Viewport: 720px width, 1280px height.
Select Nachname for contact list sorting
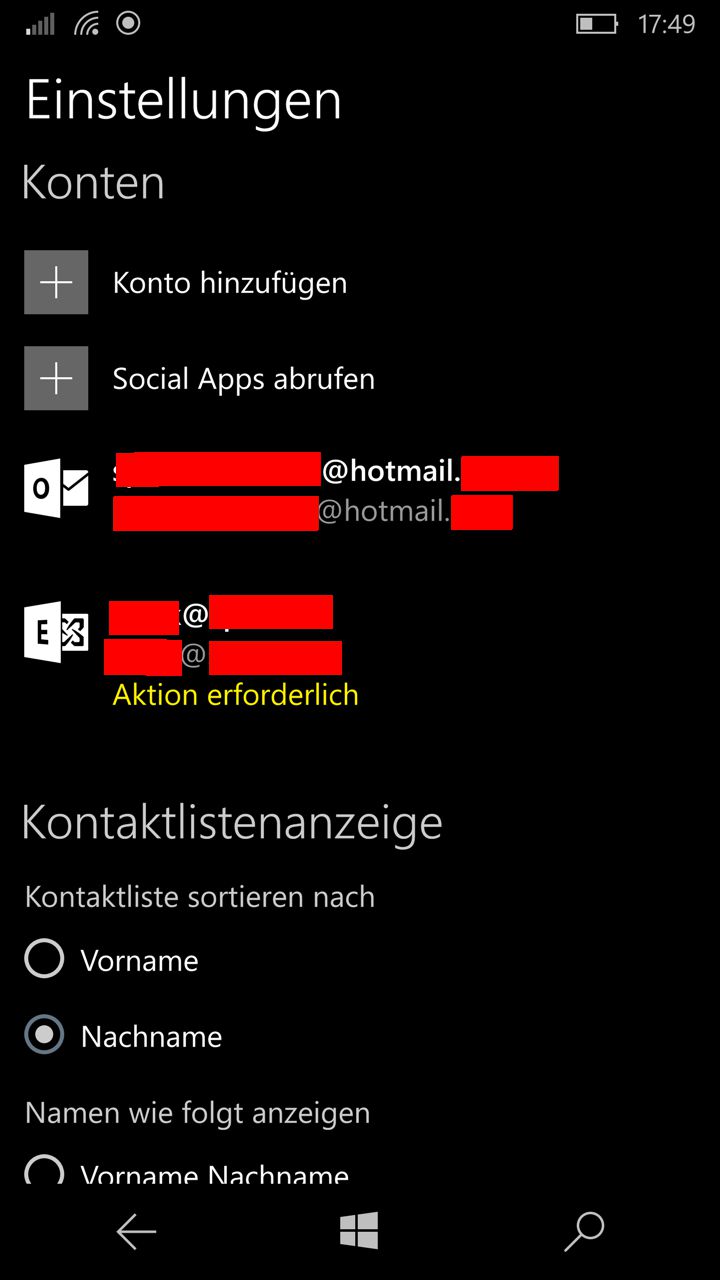[x=123, y=1036]
